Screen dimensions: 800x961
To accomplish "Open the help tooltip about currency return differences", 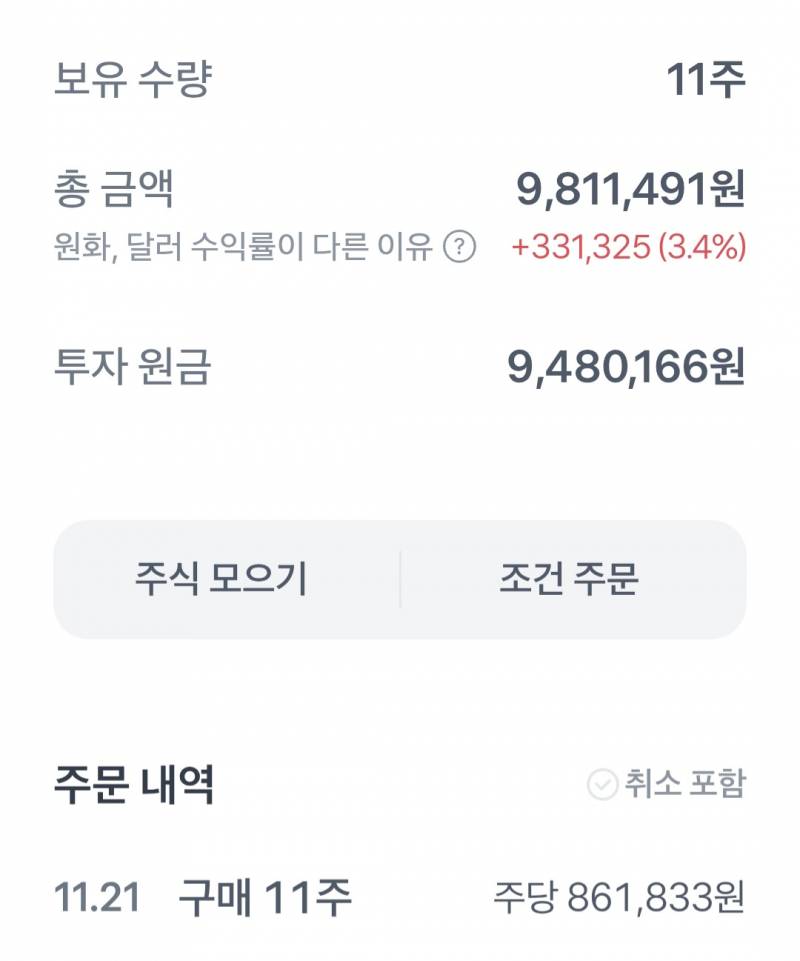I will [x=458, y=245].
